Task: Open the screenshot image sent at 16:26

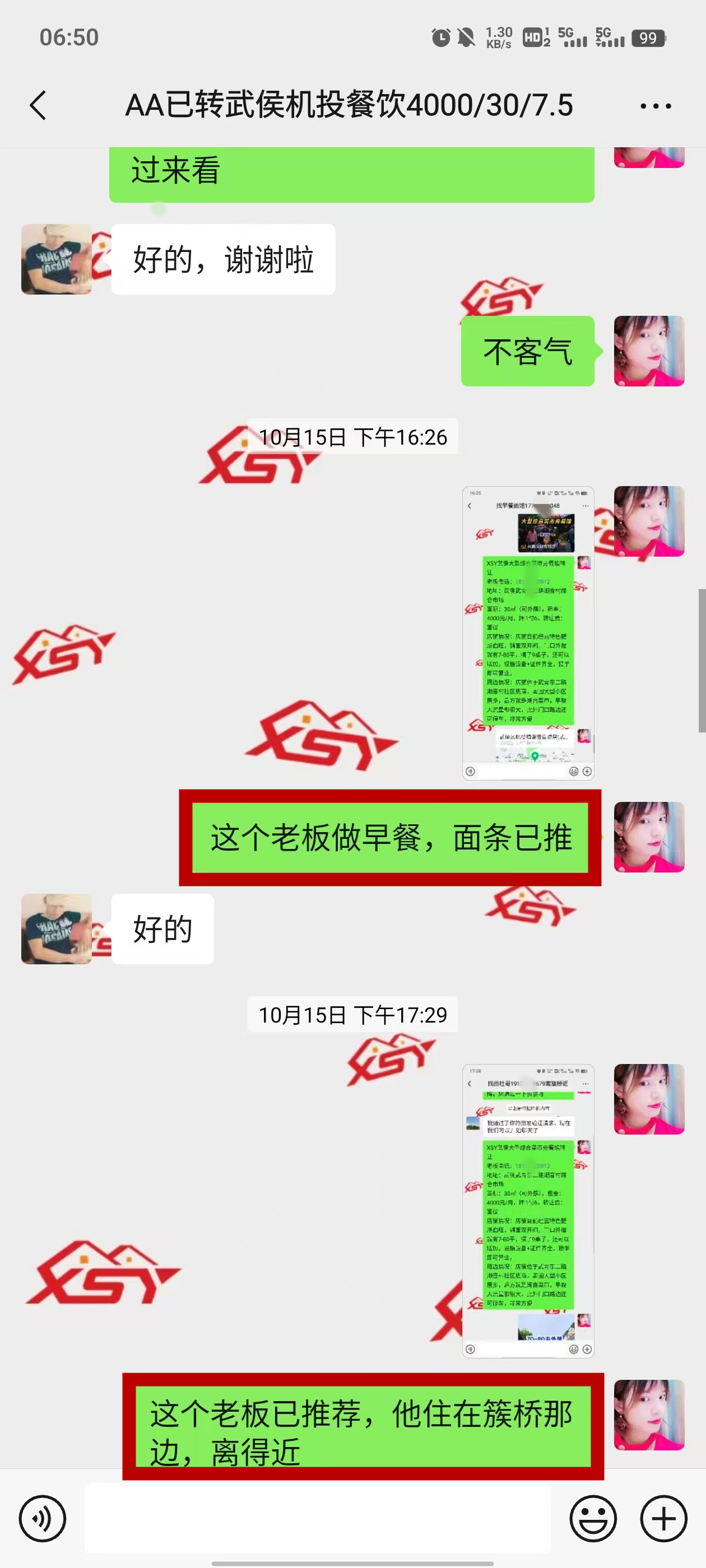Action: tap(527, 633)
